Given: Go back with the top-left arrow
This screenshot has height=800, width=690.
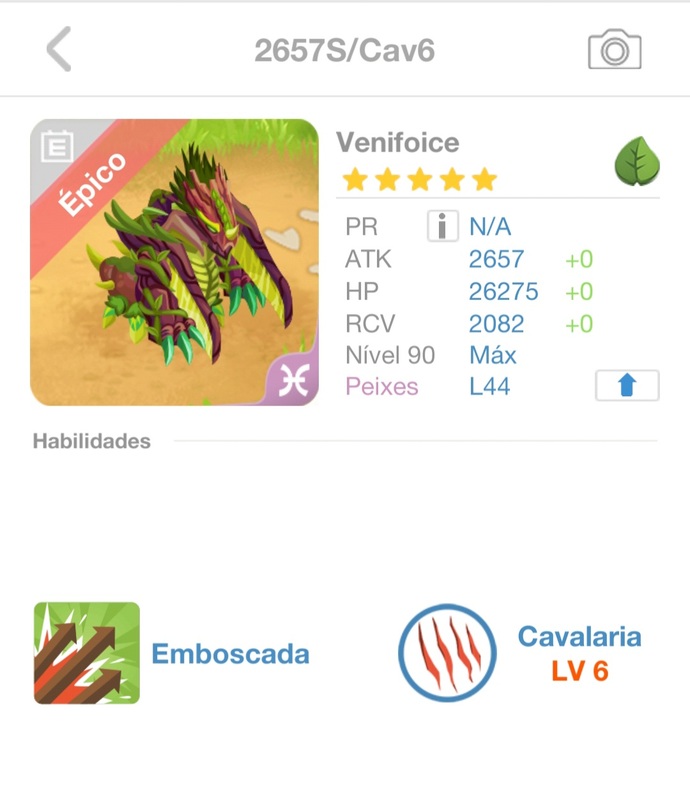Looking at the screenshot, I should (x=60, y=49).
